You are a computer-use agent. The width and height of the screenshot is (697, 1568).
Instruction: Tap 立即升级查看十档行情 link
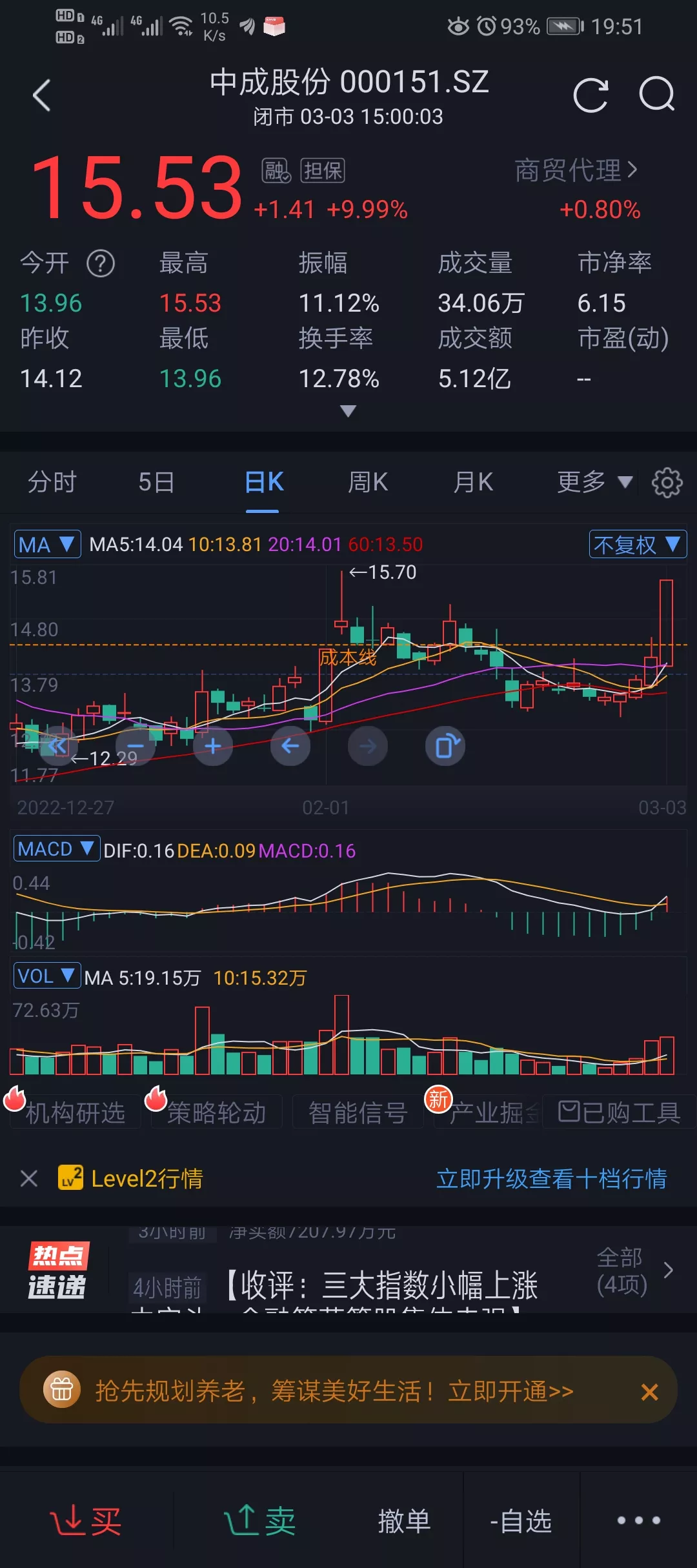pyautogui.click(x=551, y=1178)
